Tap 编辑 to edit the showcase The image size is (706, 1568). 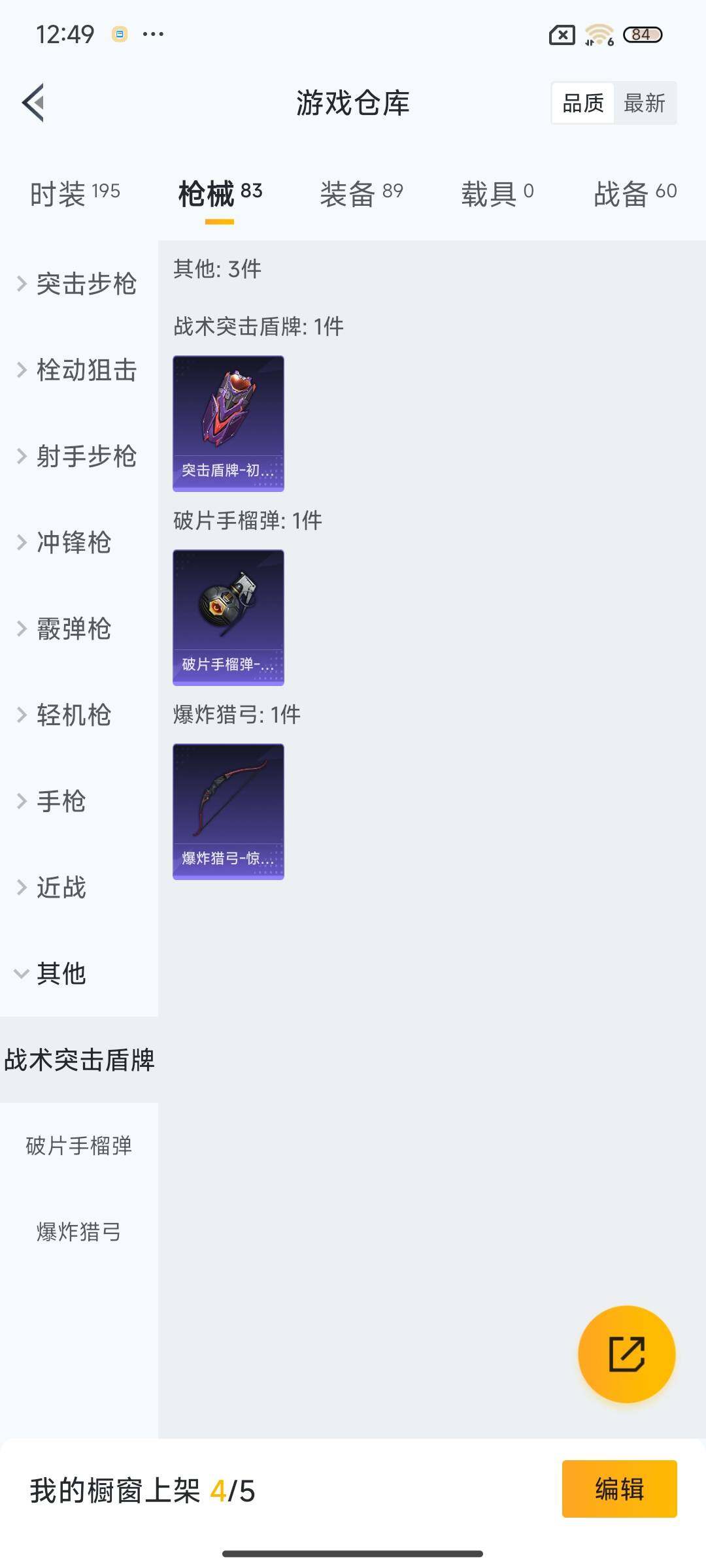coord(619,1489)
